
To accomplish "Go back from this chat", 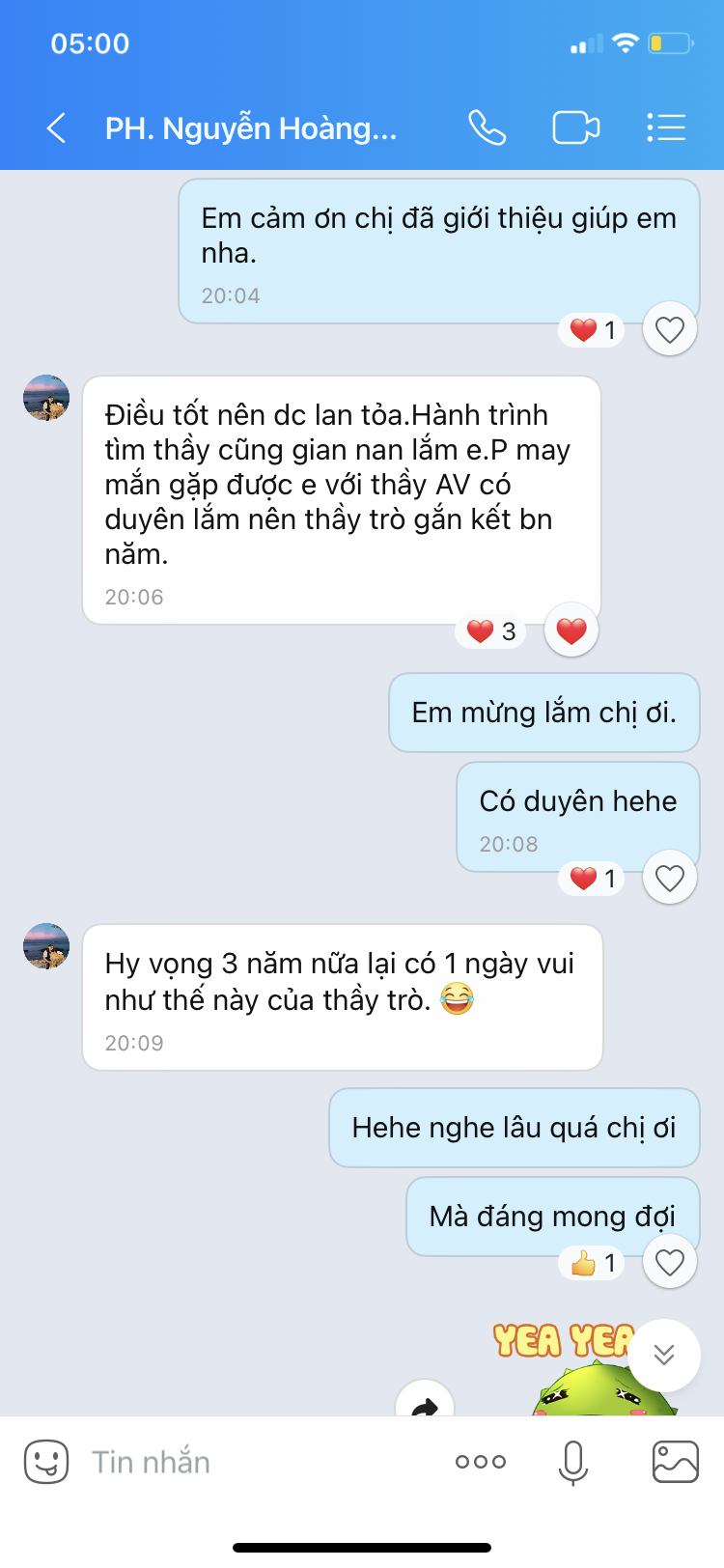I will click(x=57, y=127).
